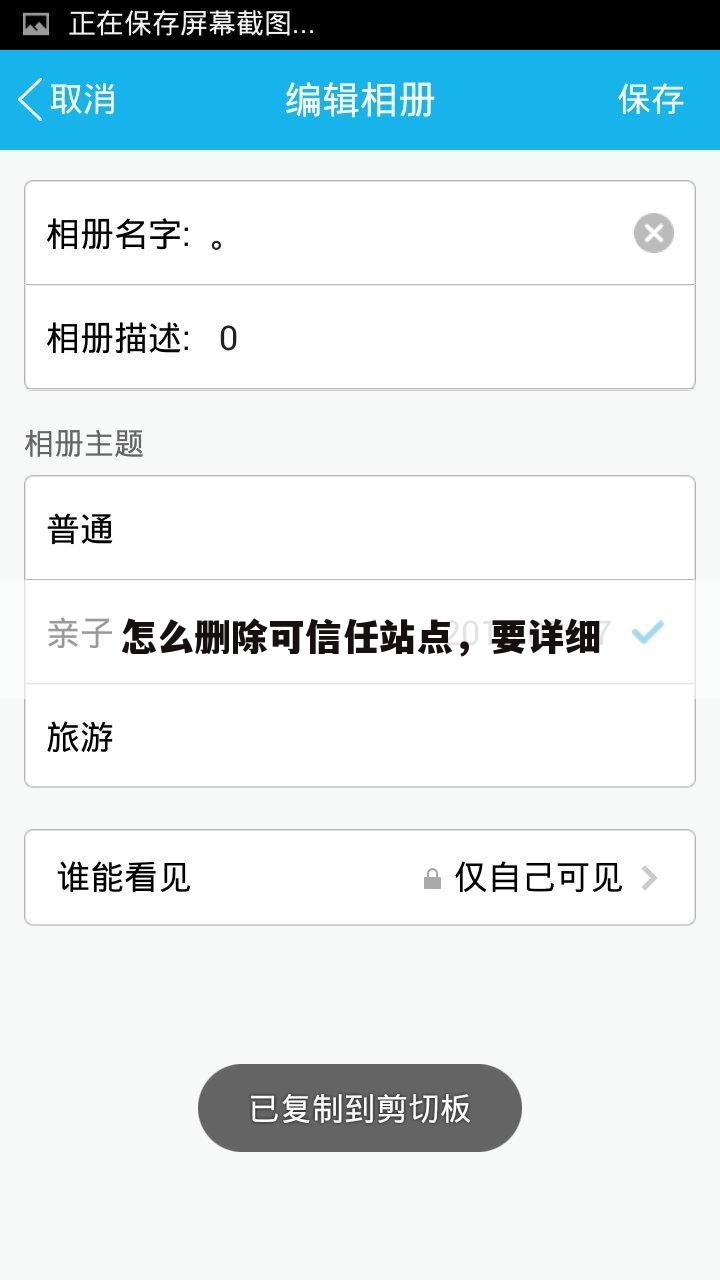Tap 保存 to save the album
This screenshot has height=1280, width=720.
point(651,99)
